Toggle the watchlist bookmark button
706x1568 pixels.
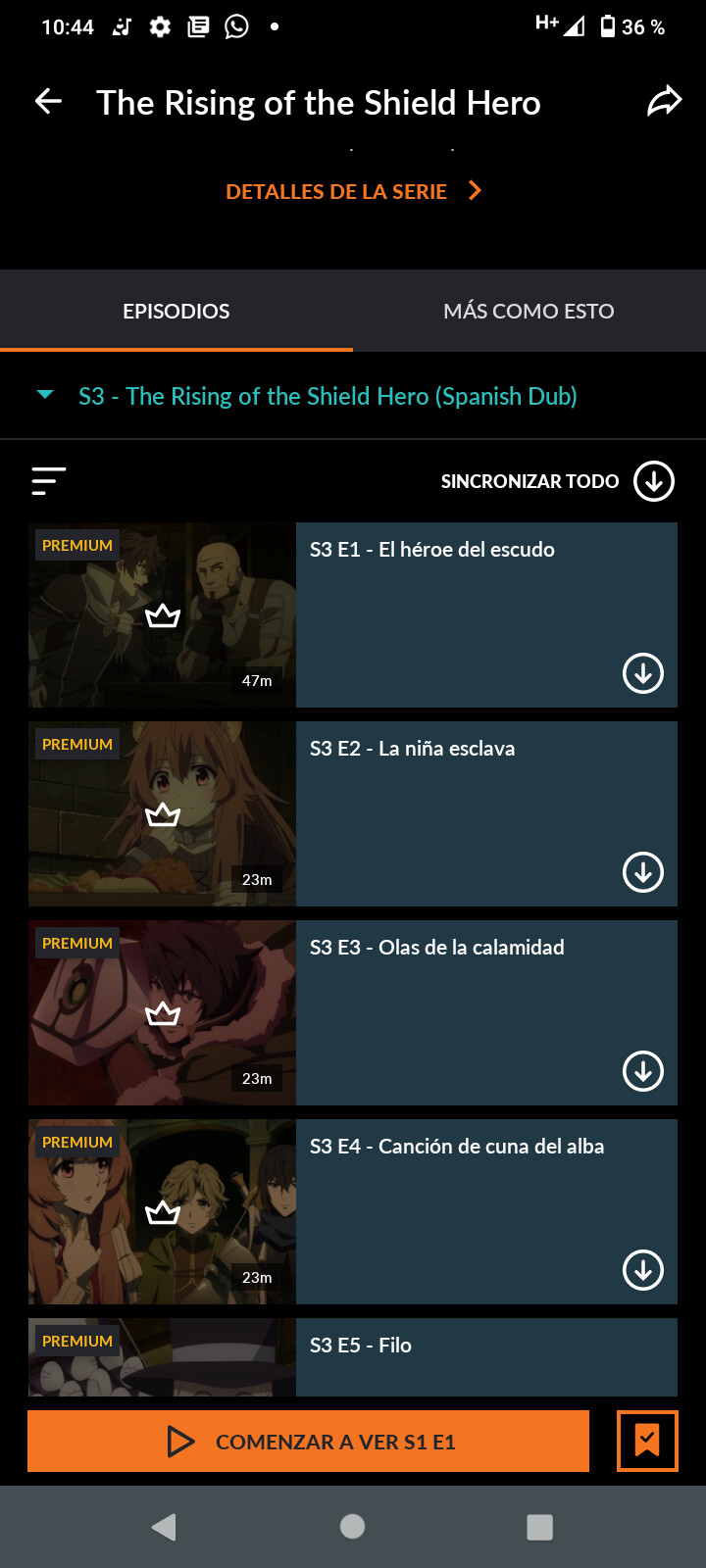[647, 1442]
